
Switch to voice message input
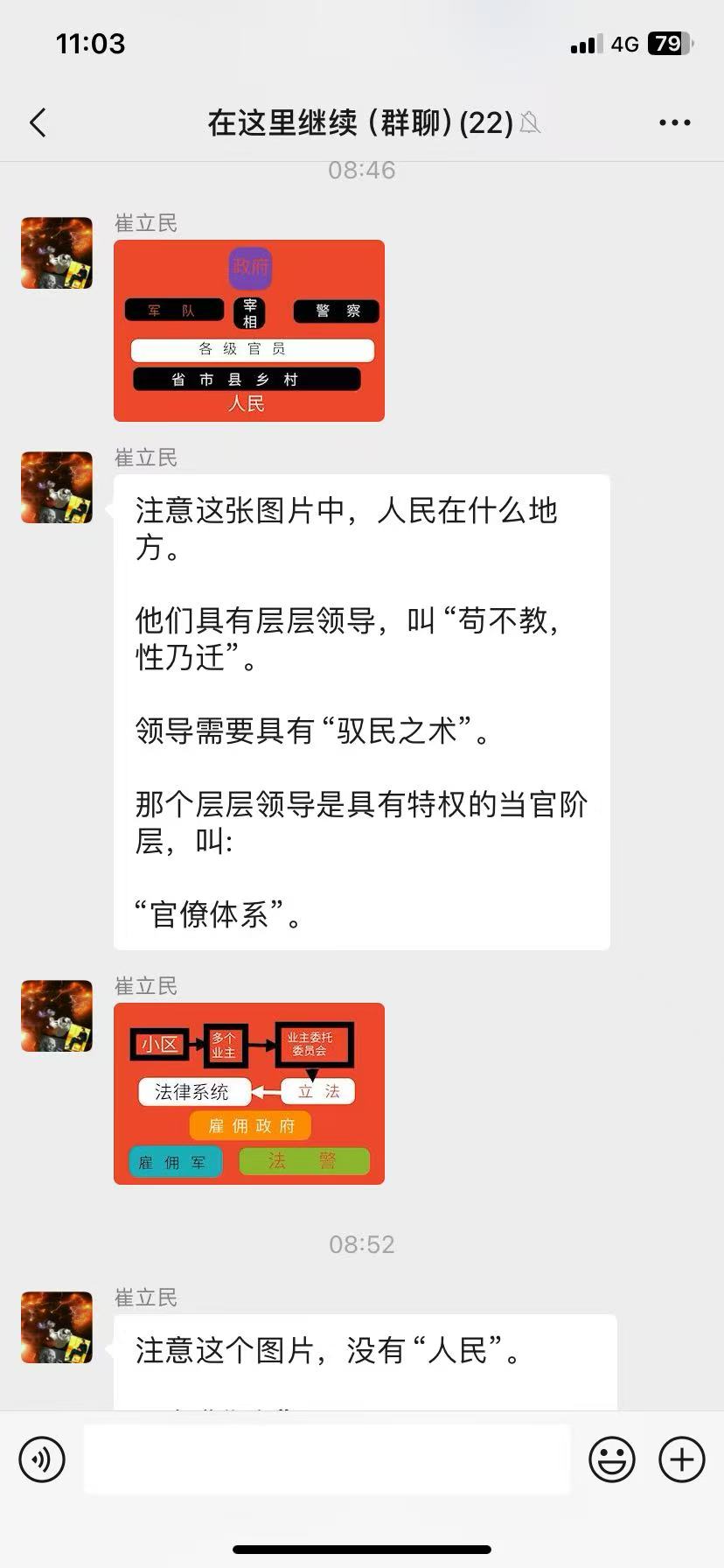(42, 1459)
